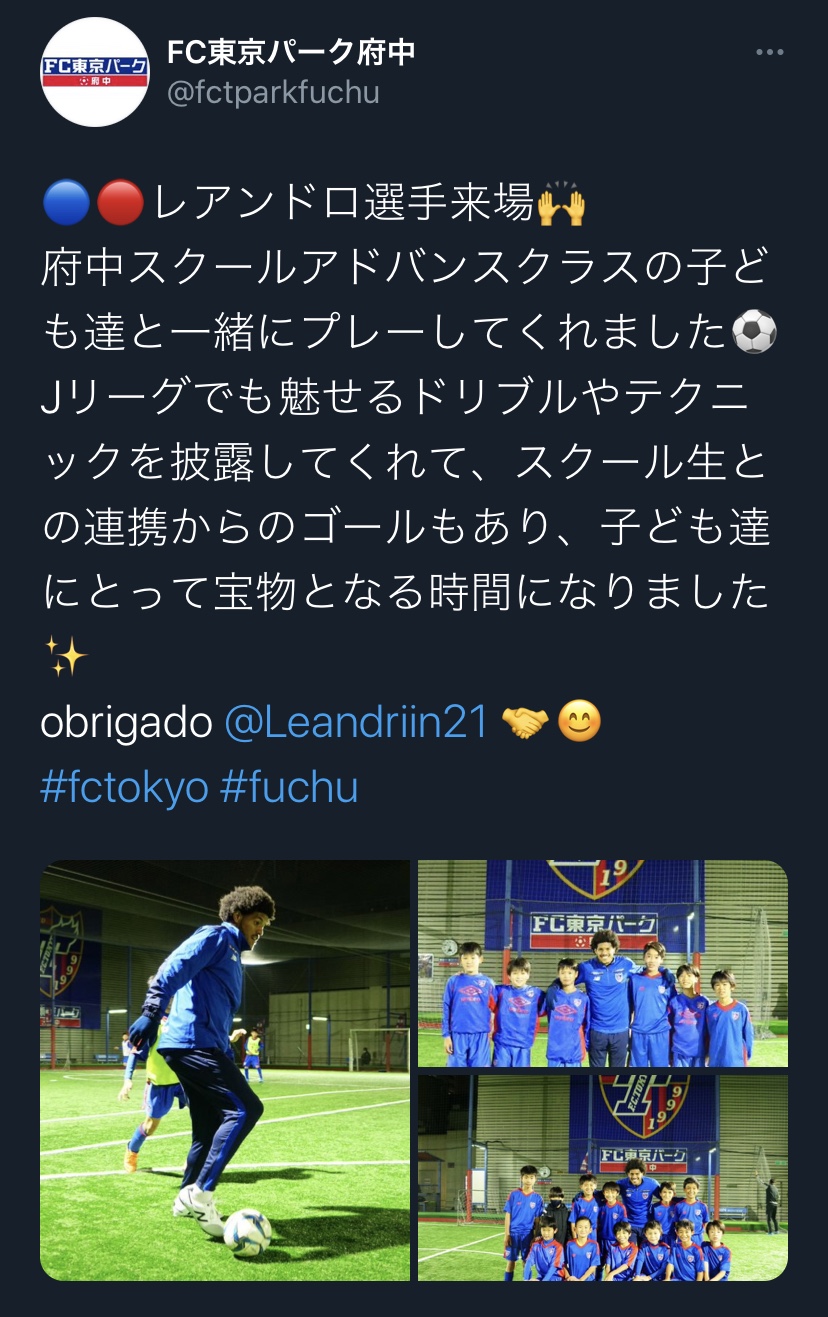
Task: Open the @fctparkfuchu account handle
Action: click(273, 93)
